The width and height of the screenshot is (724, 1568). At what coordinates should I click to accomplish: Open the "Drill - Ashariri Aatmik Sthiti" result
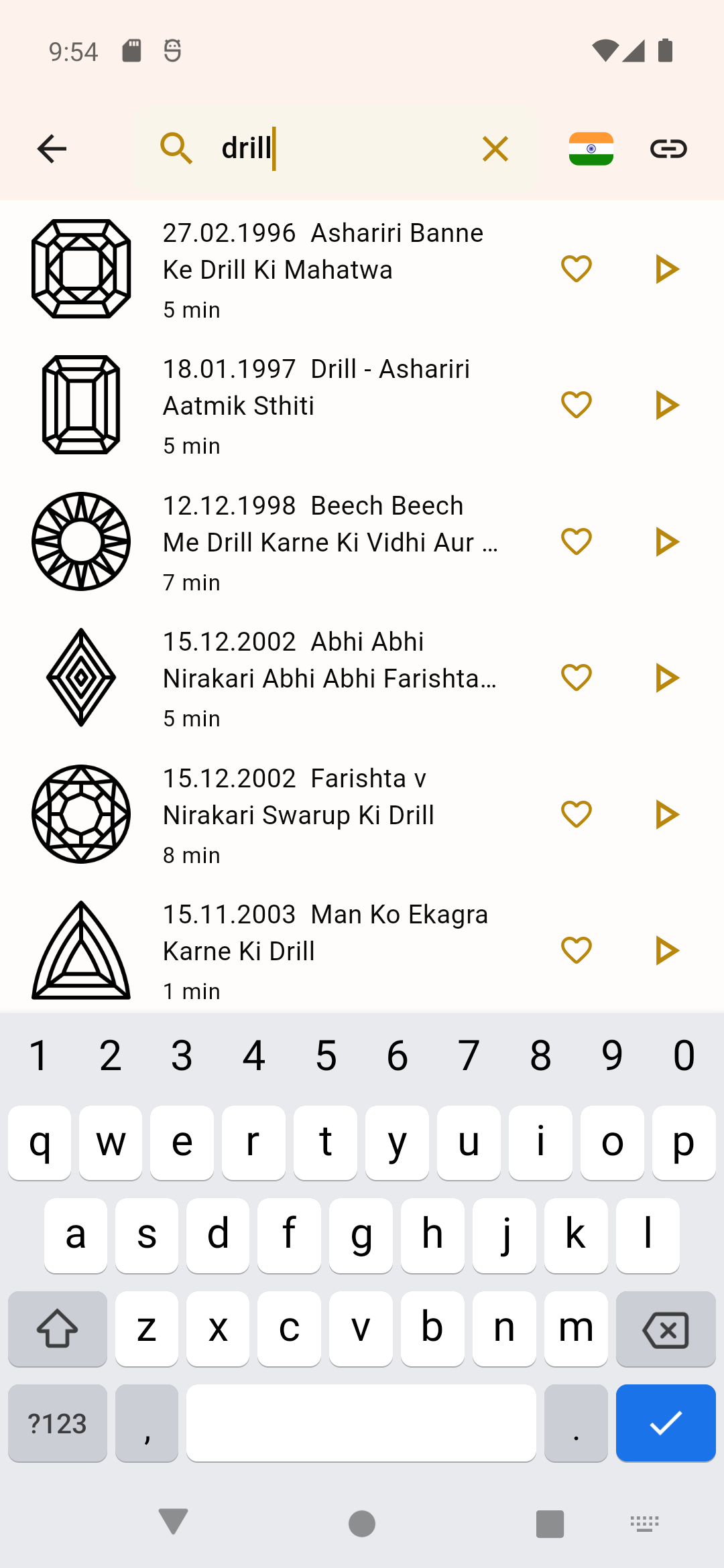[x=328, y=405]
